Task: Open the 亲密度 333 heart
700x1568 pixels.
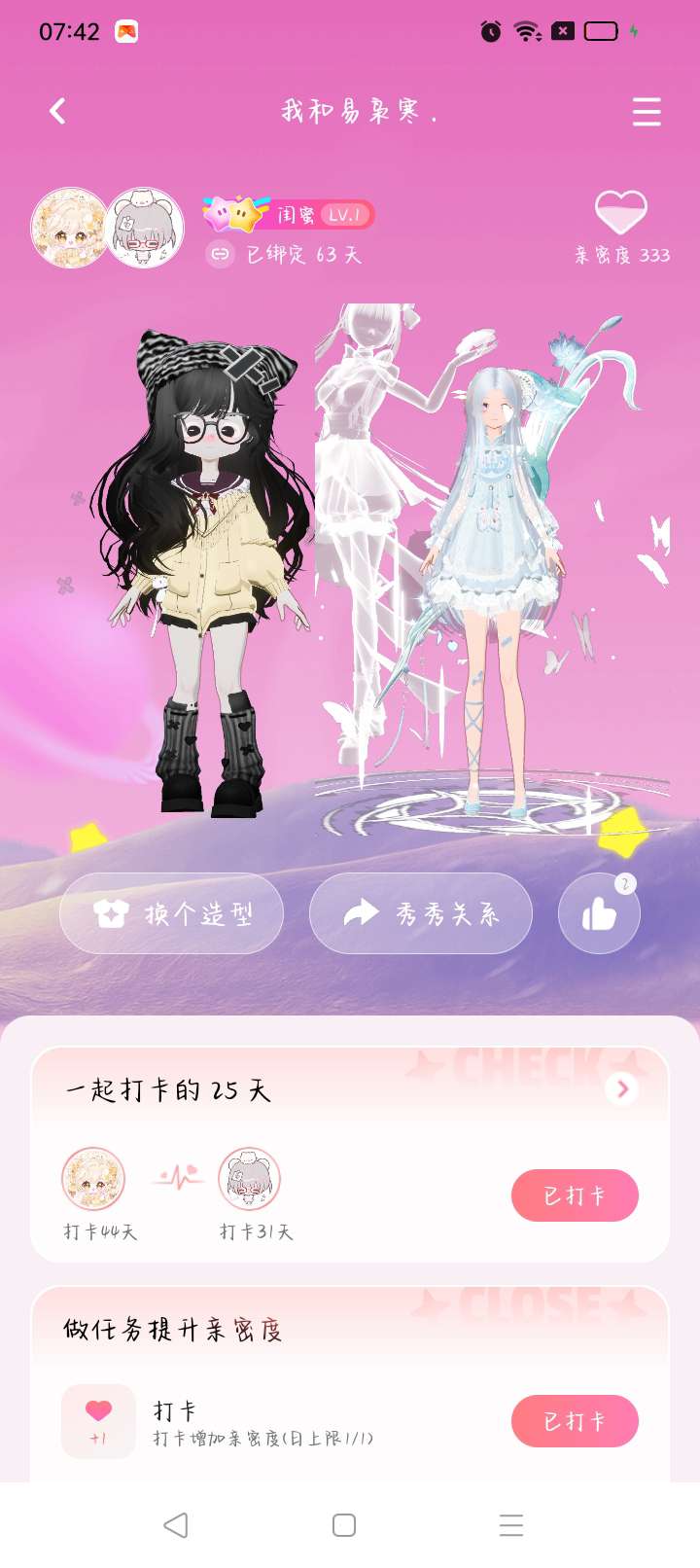Action: tap(621, 228)
